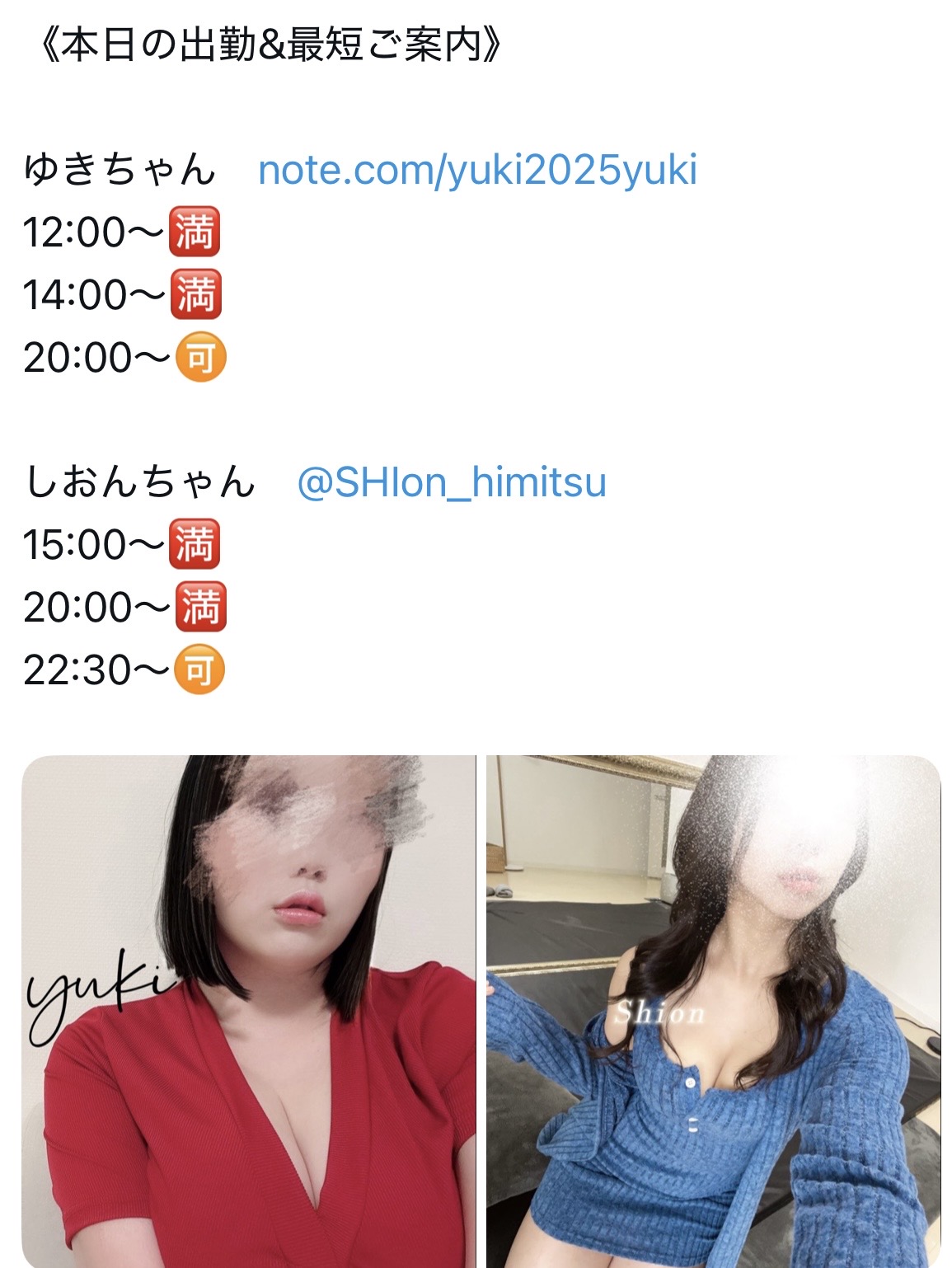
Task: Open the note.com/yuki2025yuki link
Action: 477,170
